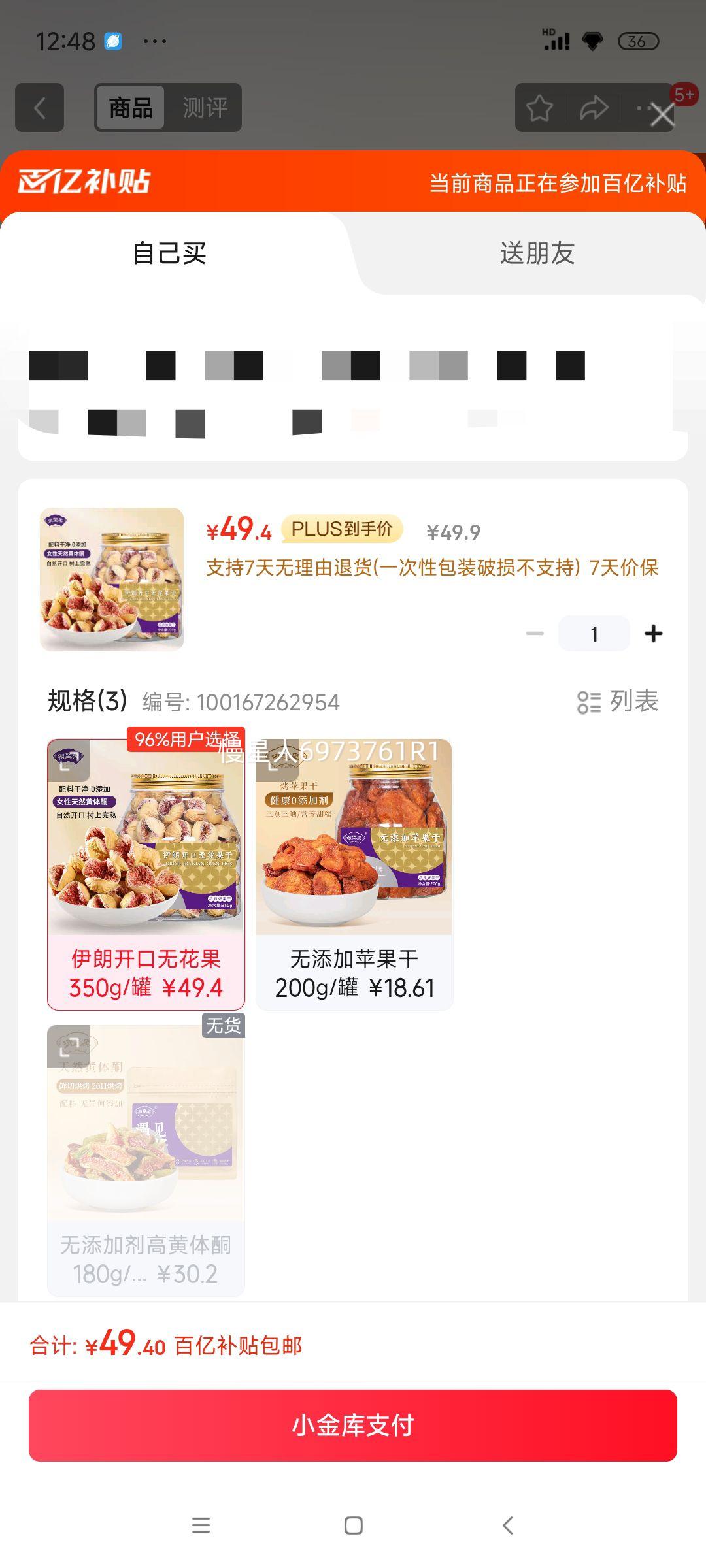706x1568 pixels.
Task: Increase quantity with the plus button
Action: [x=653, y=632]
